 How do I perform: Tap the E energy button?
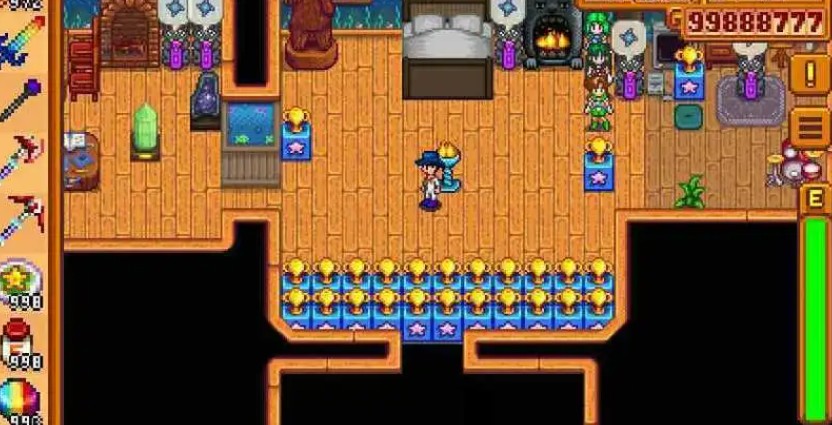[x=815, y=198]
